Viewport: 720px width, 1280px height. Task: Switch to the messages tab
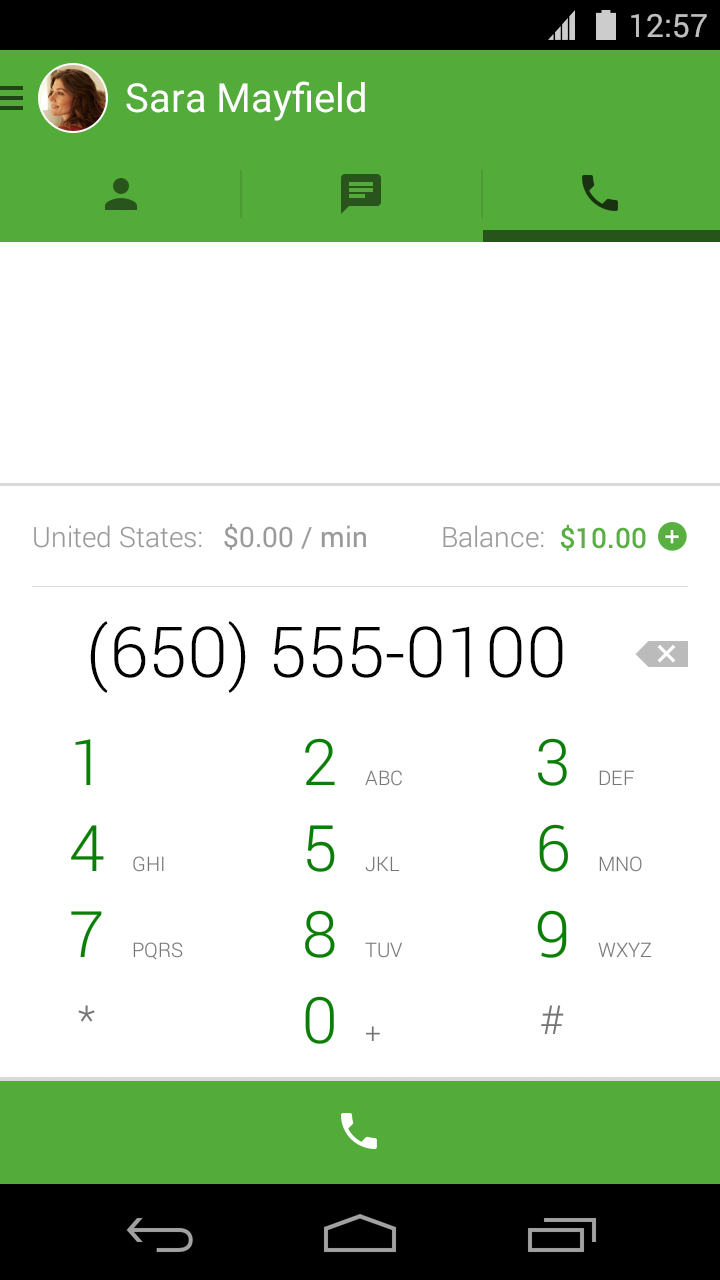(361, 194)
